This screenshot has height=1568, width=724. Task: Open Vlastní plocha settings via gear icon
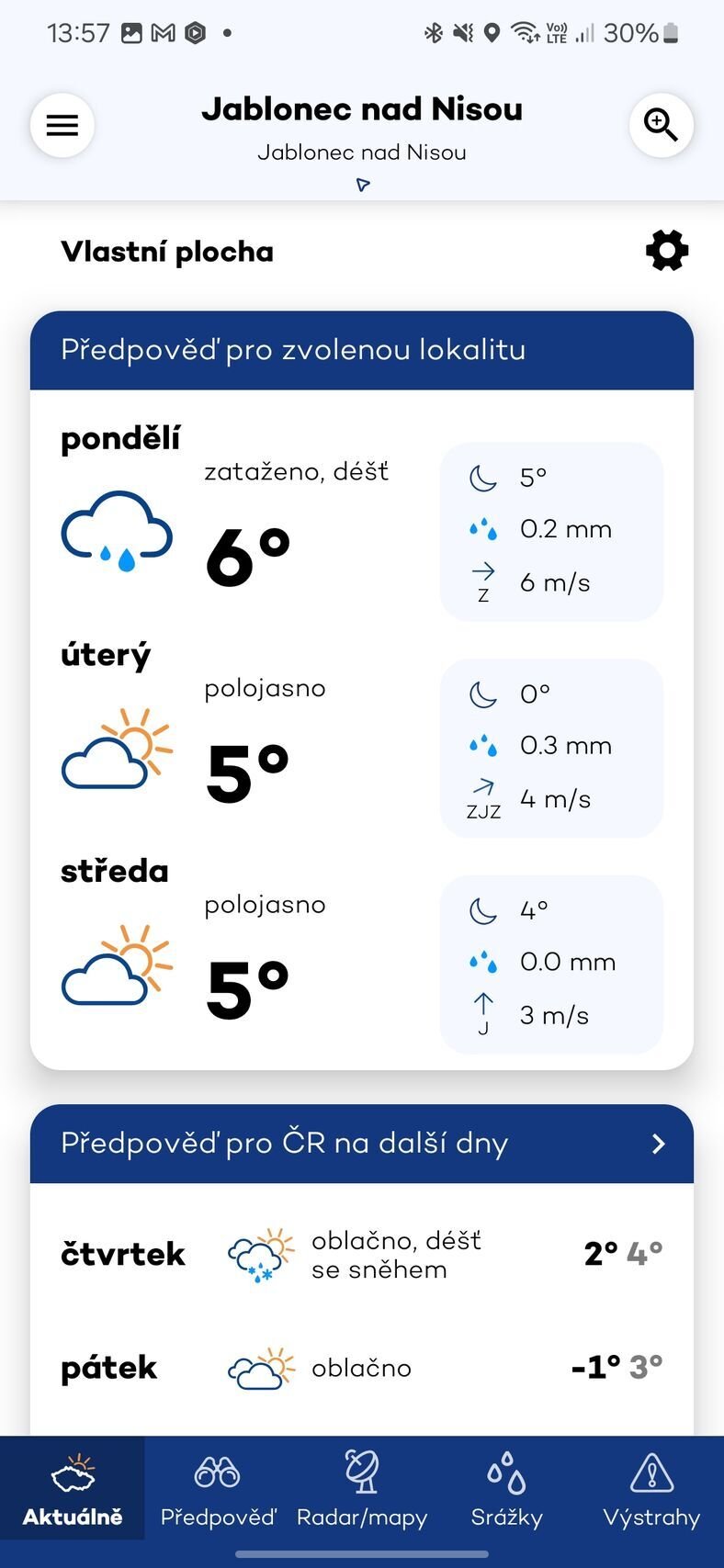click(x=666, y=250)
